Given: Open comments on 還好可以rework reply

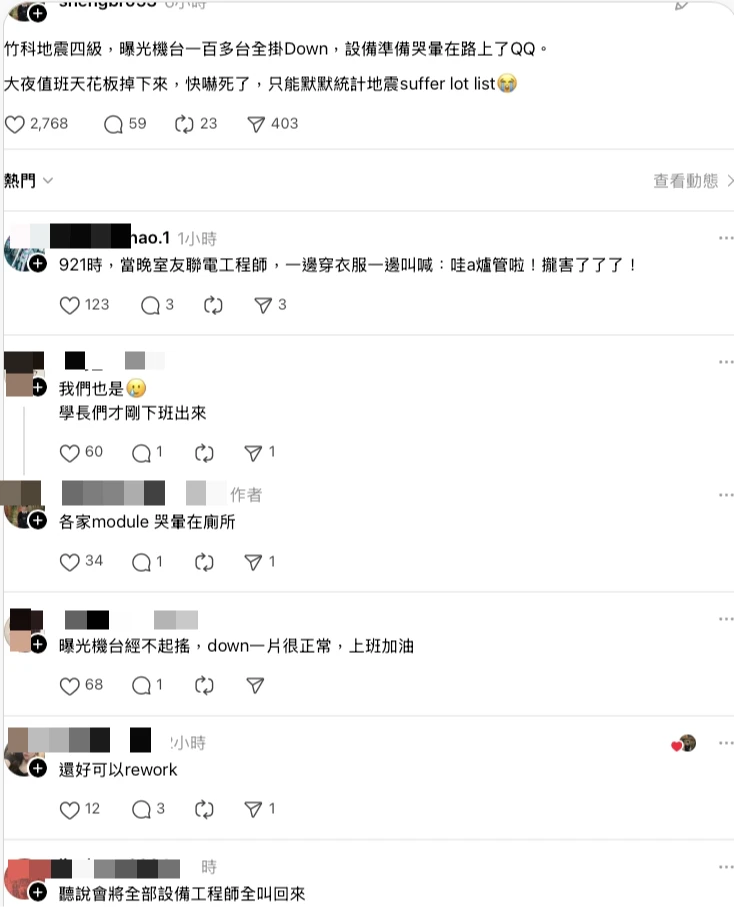Looking at the screenshot, I should coord(141,808).
